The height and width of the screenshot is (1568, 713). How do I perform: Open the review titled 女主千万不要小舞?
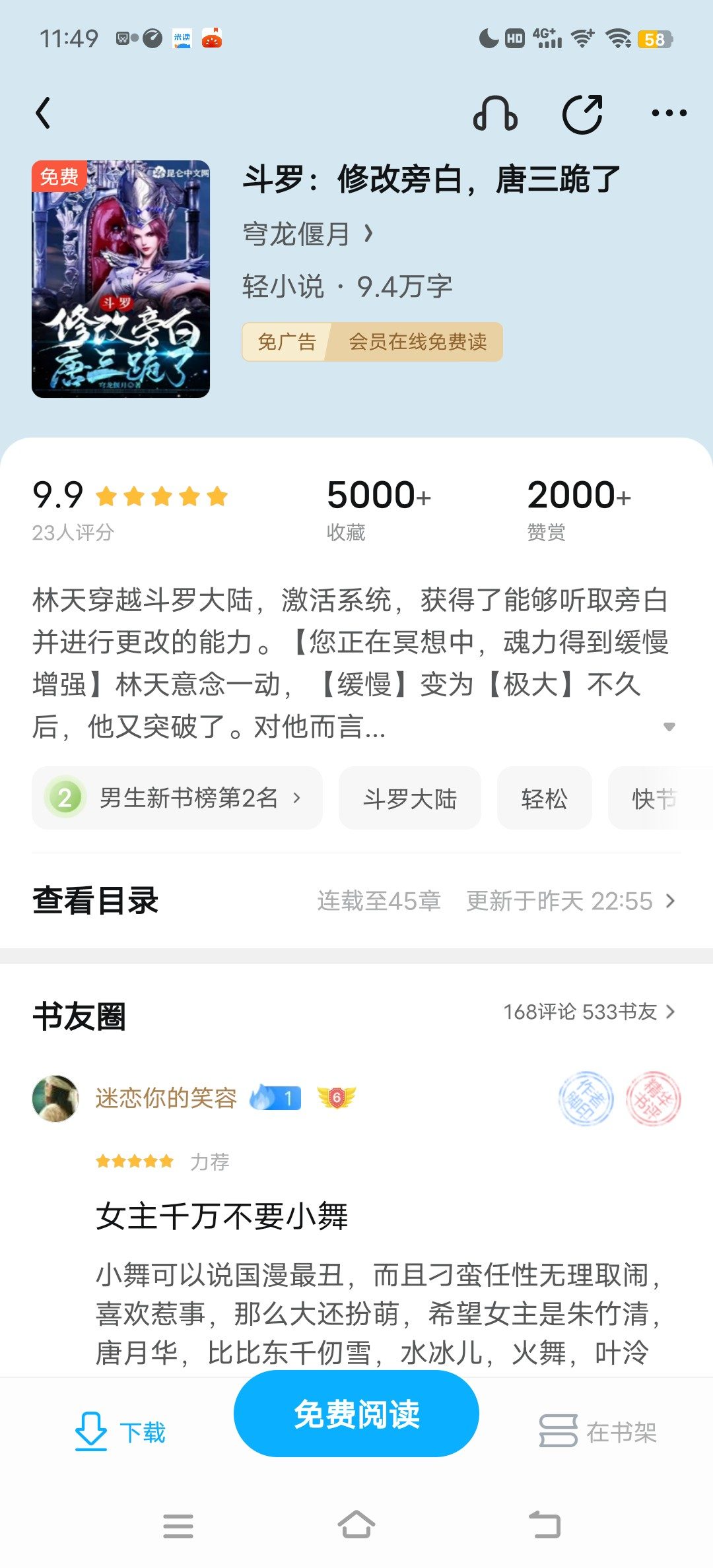pos(222,1216)
